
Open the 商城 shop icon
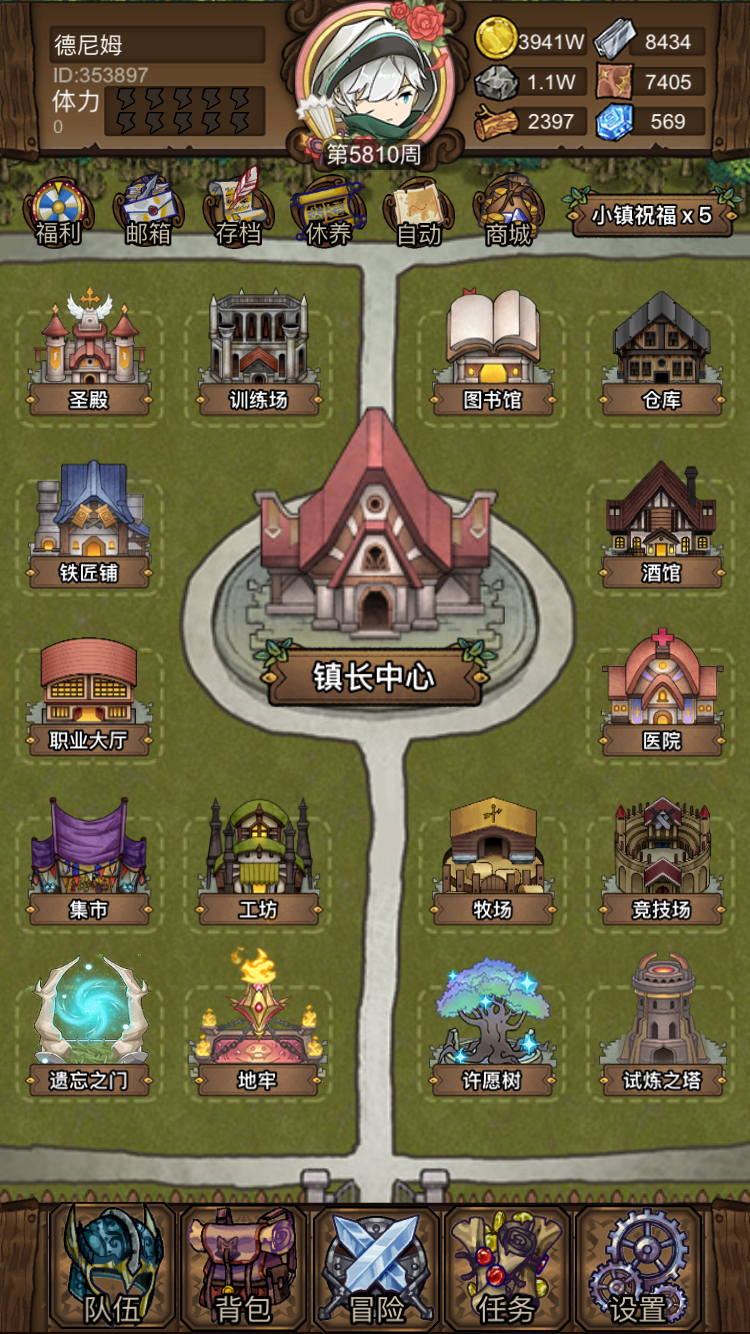[508, 210]
